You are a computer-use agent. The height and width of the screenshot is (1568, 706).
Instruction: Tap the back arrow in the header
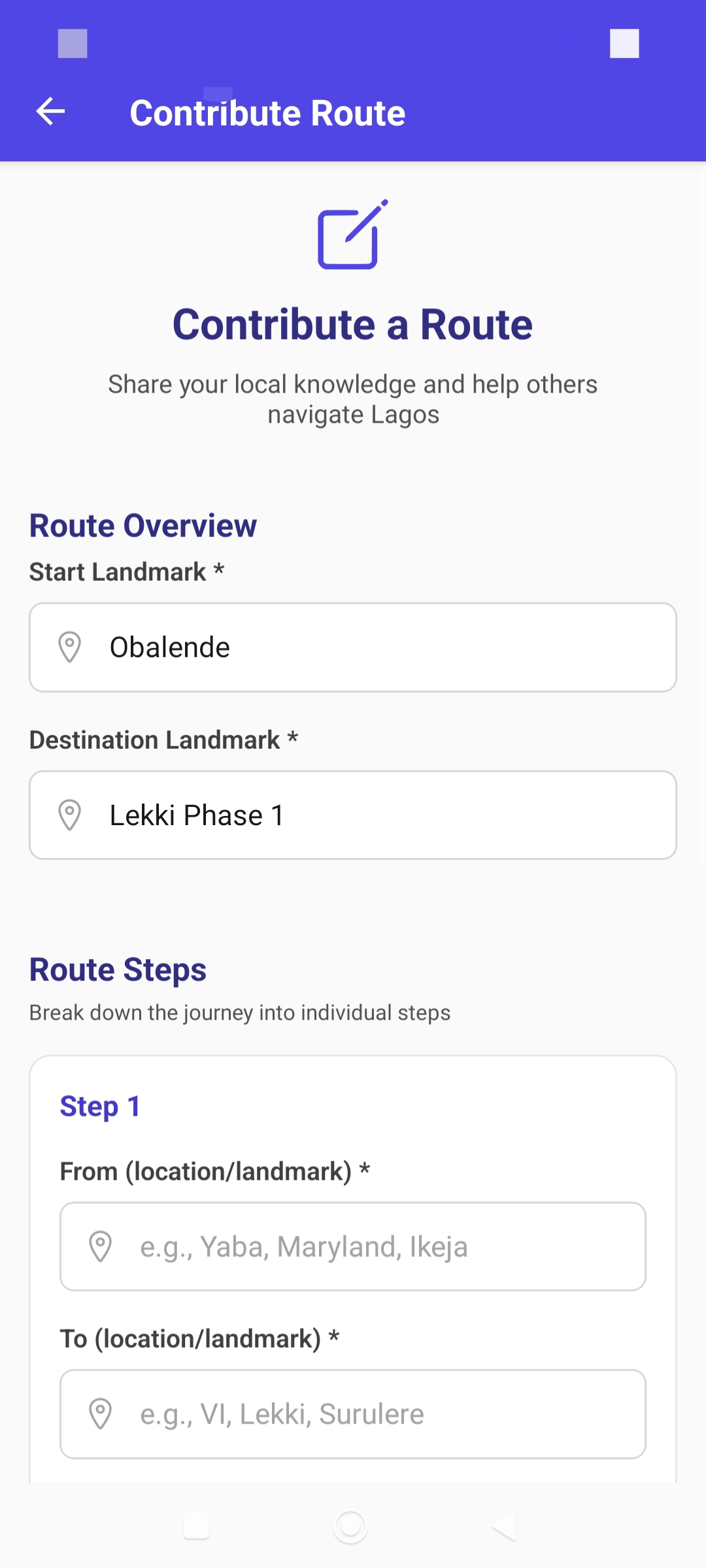(x=52, y=112)
